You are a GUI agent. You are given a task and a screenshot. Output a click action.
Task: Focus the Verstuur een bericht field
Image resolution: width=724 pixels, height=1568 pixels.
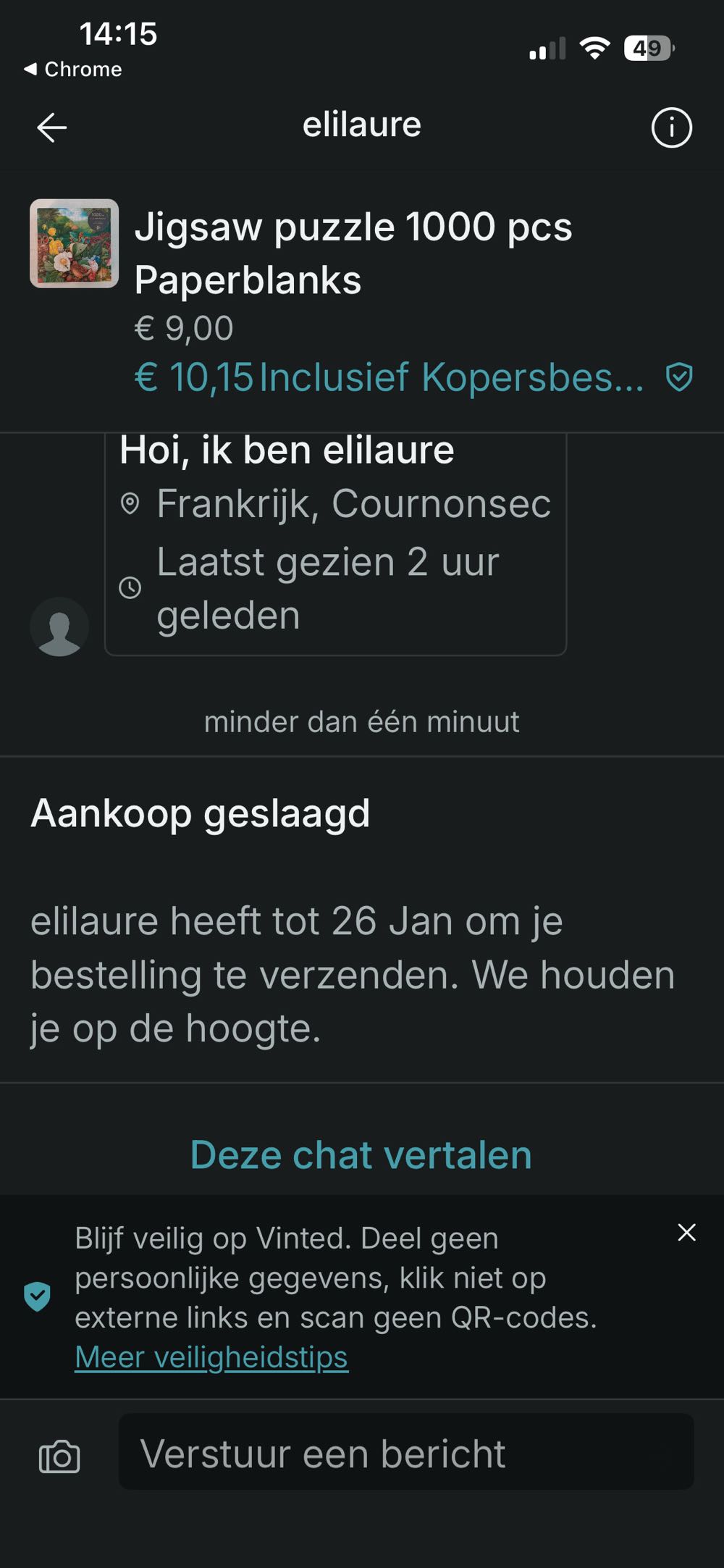click(405, 1454)
